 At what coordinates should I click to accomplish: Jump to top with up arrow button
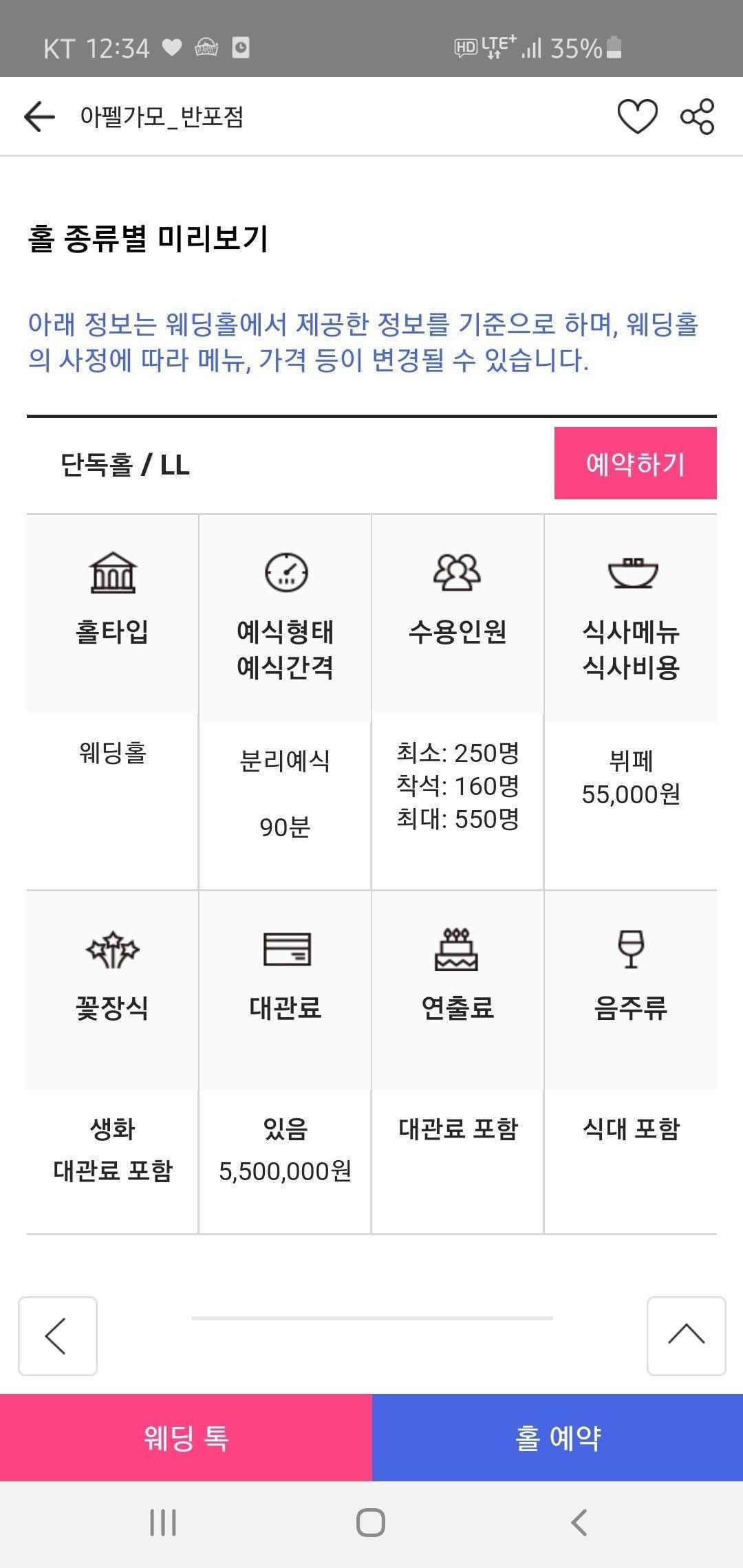pyautogui.click(x=686, y=1336)
